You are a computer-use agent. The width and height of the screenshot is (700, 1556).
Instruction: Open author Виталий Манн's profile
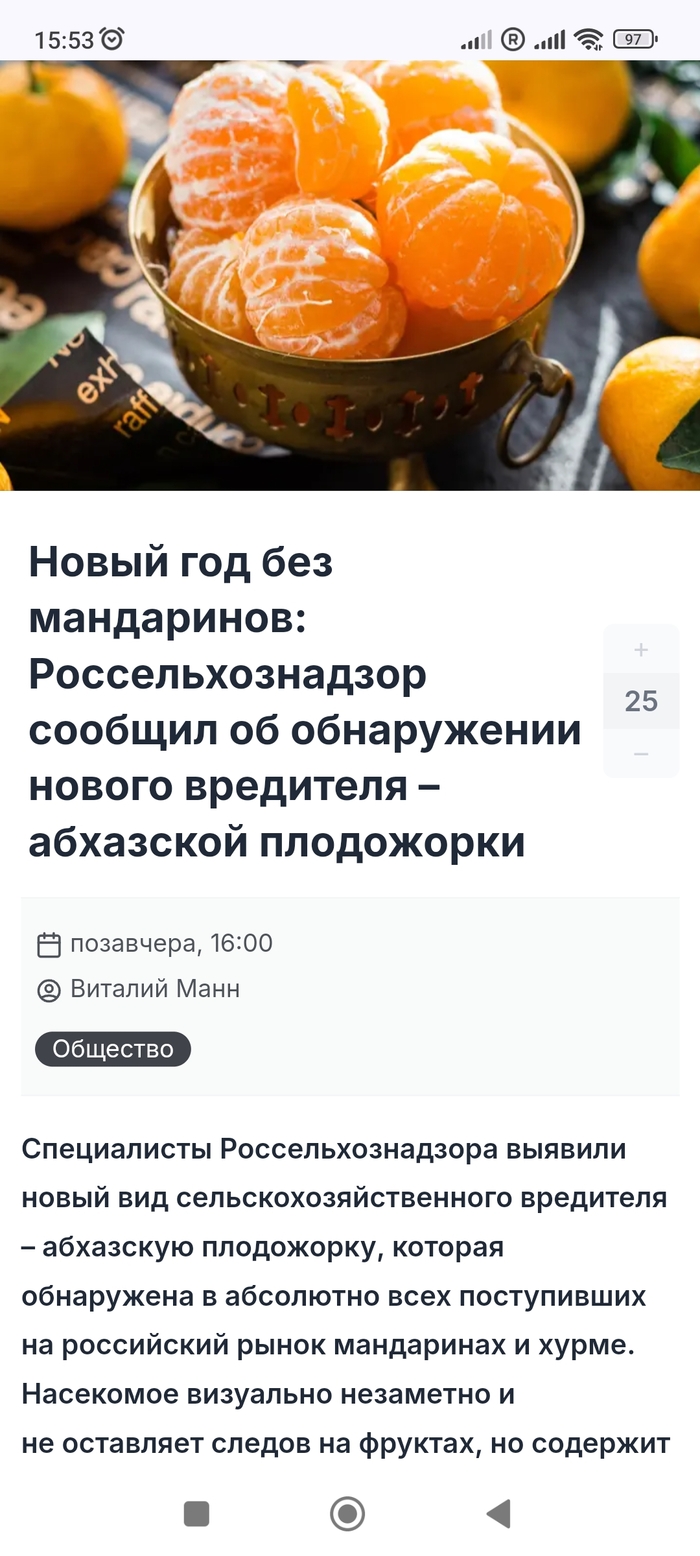(154, 989)
